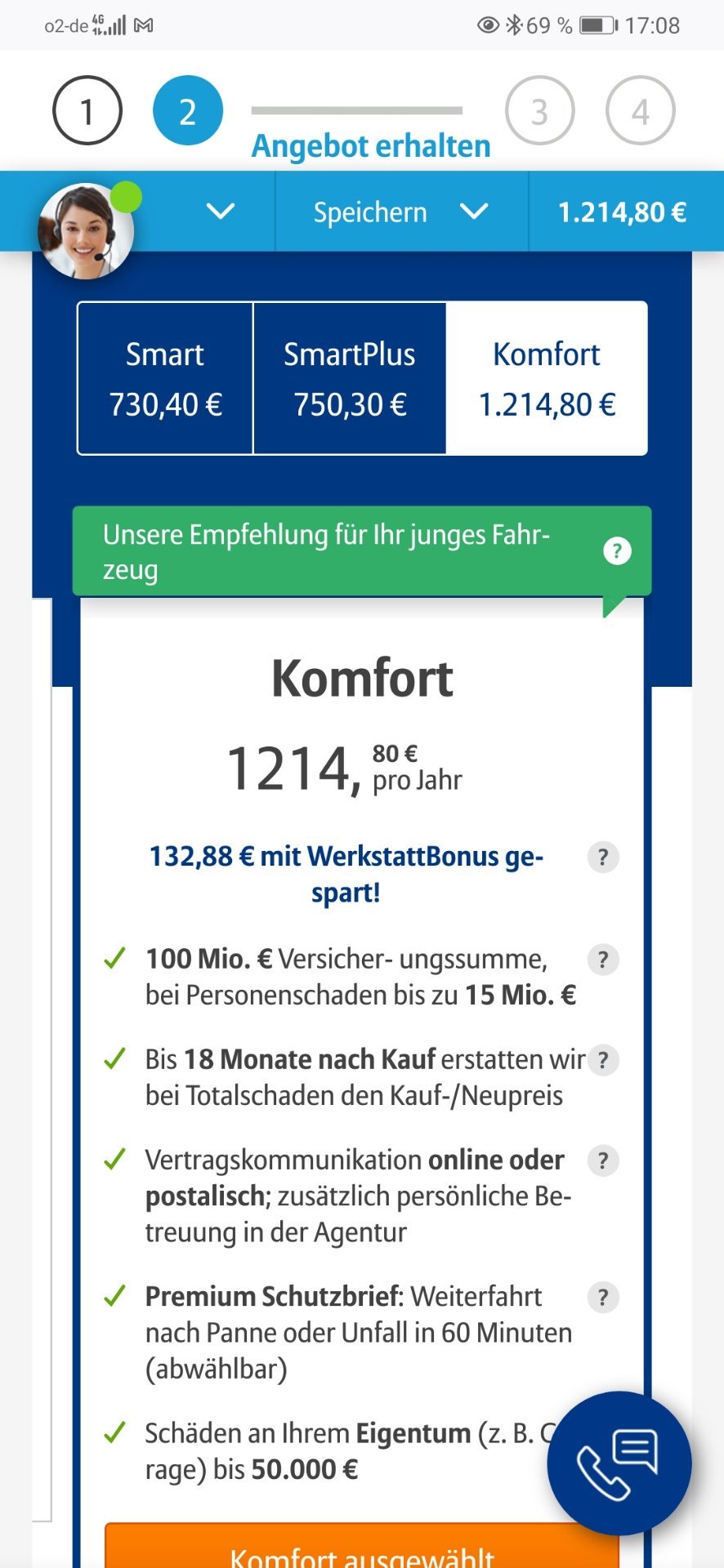724x1568 pixels.
Task: Go back to step 1
Action: (87, 111)
